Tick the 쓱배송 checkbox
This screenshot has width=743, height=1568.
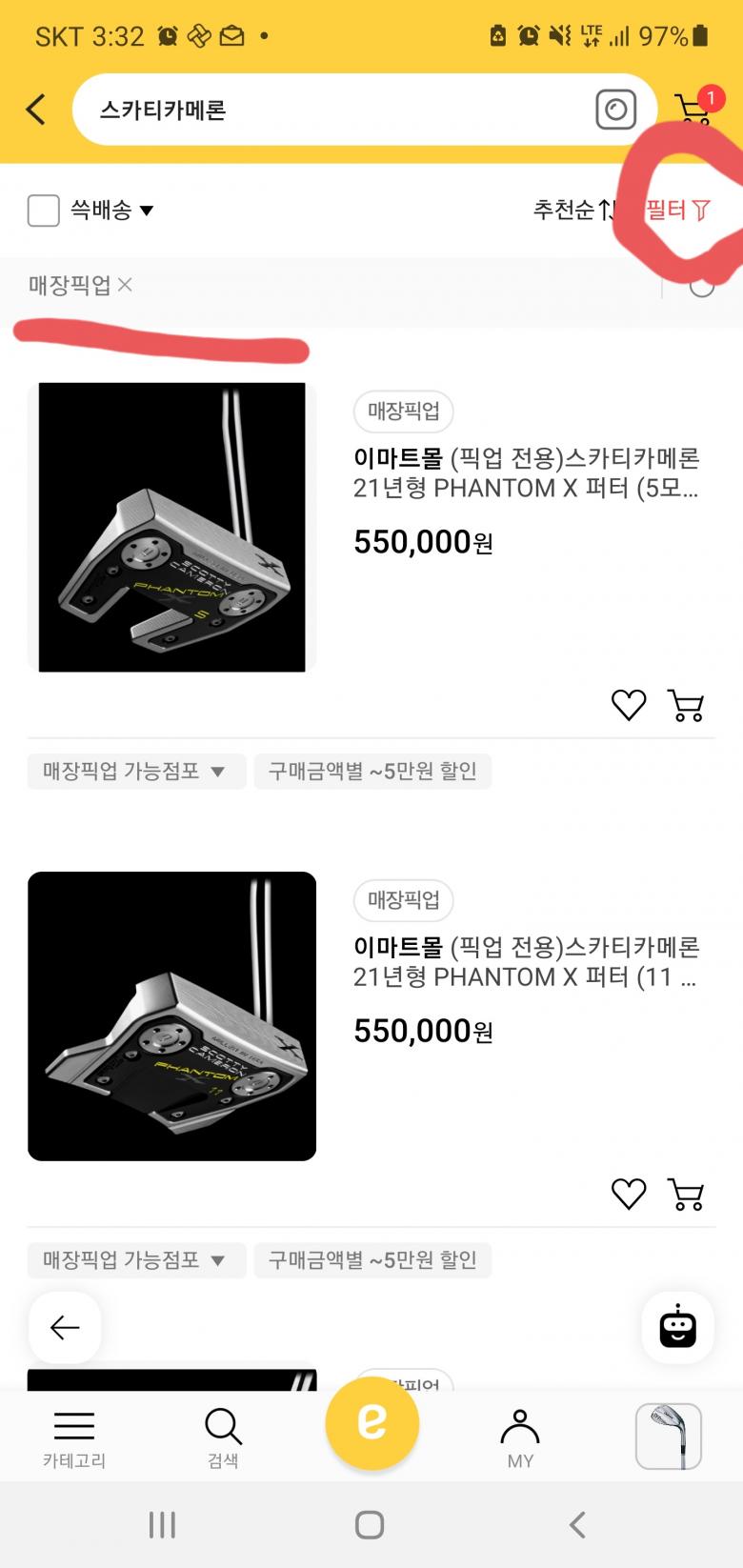(44, 211)
